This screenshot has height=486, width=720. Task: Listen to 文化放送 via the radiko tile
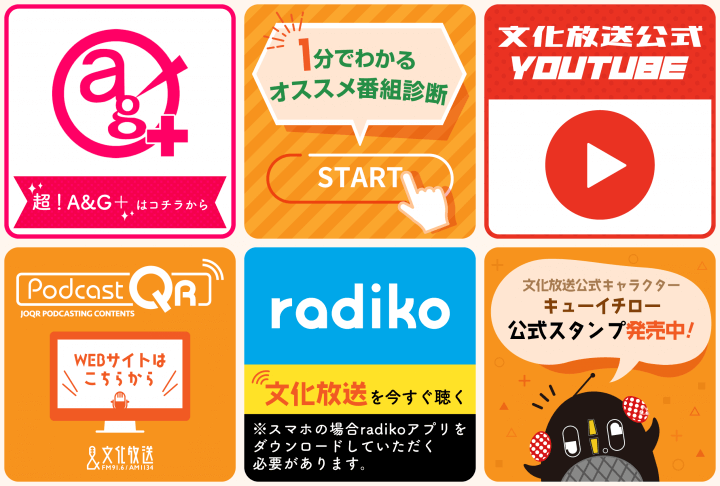tap(359, 364)
